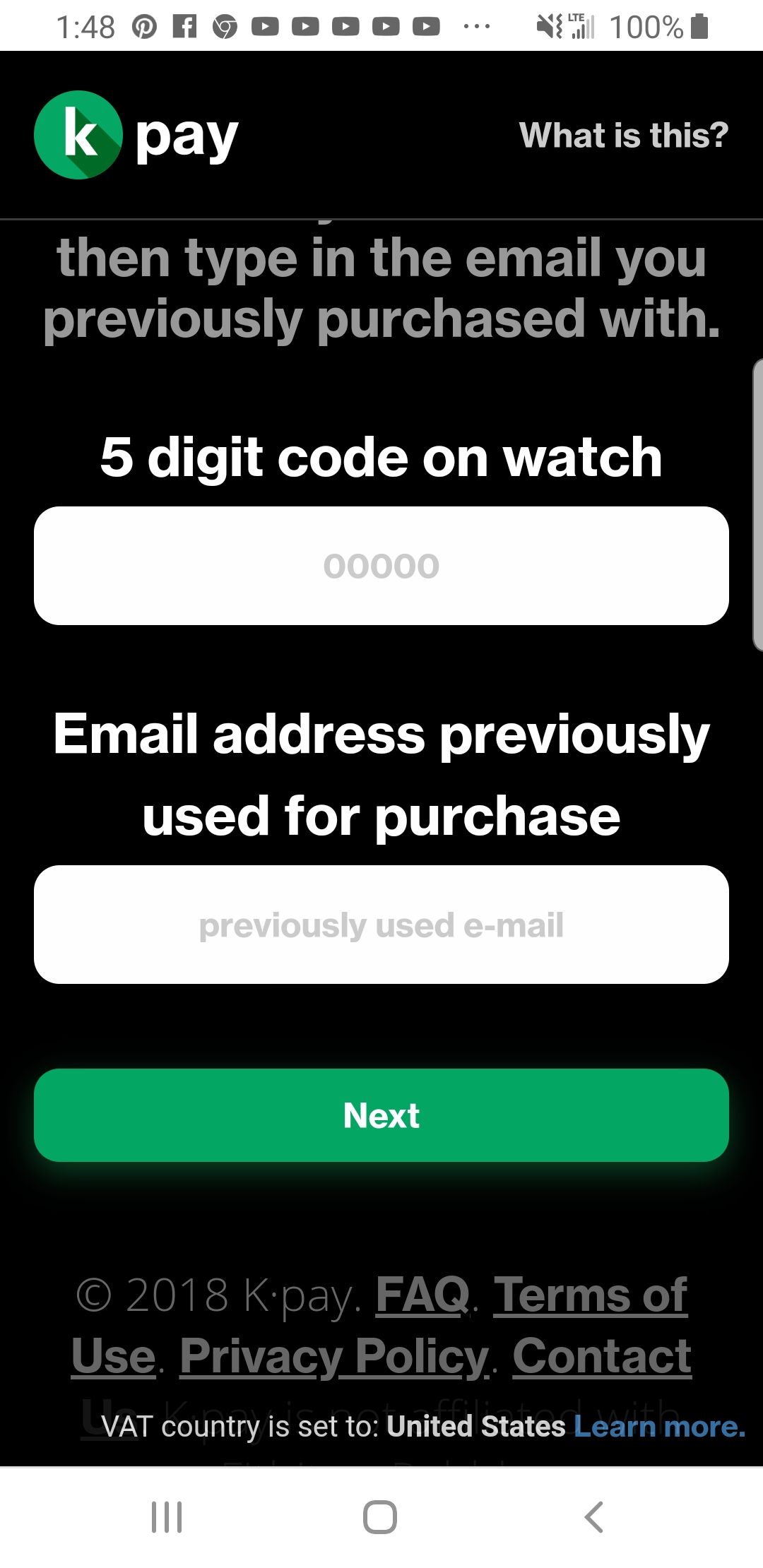Open the Privacy Policy link
This screenshot has width=763, height=1568.
point(334,1356)
